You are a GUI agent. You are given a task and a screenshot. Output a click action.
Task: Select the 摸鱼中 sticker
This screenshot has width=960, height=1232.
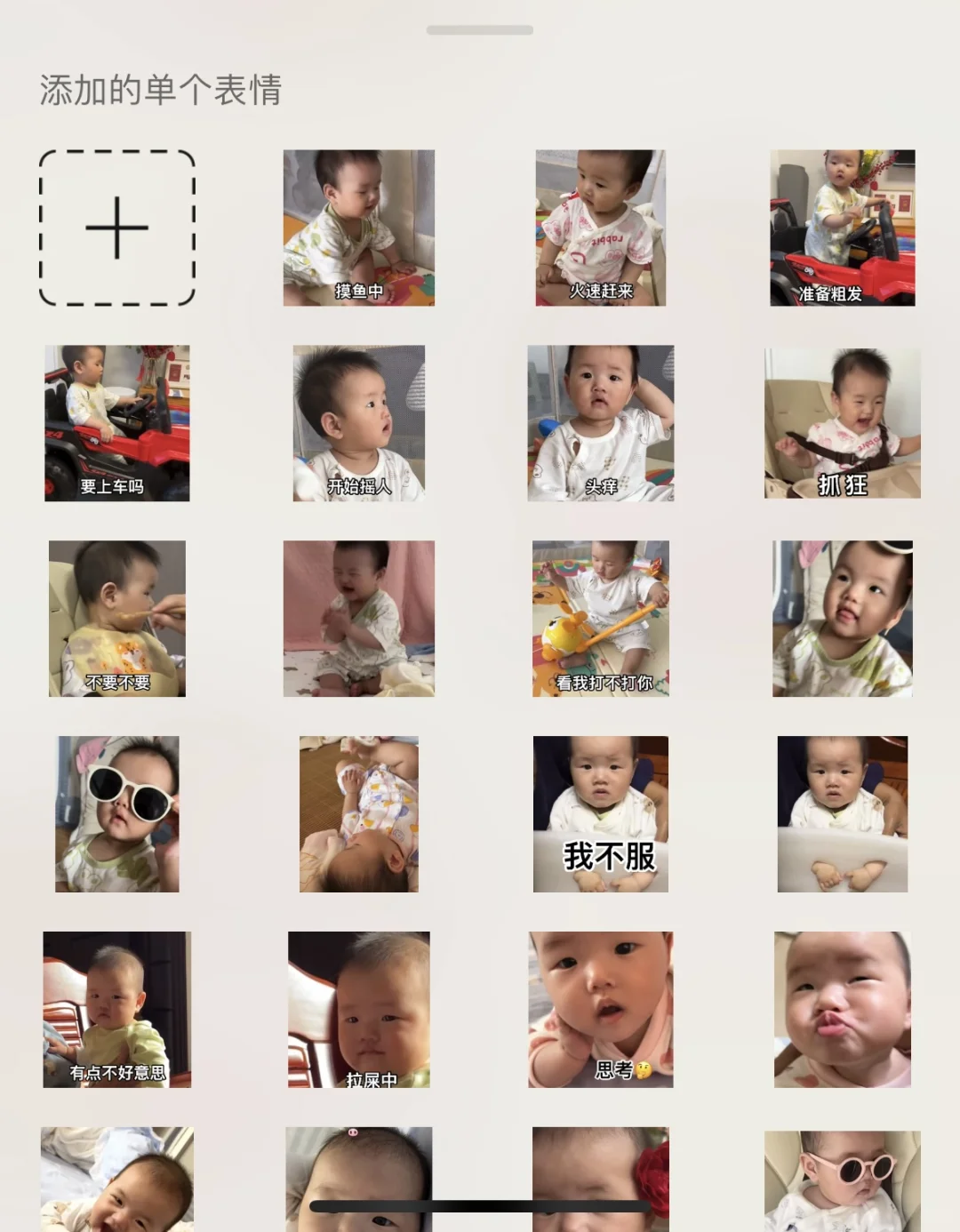click(x=359, y=228)
